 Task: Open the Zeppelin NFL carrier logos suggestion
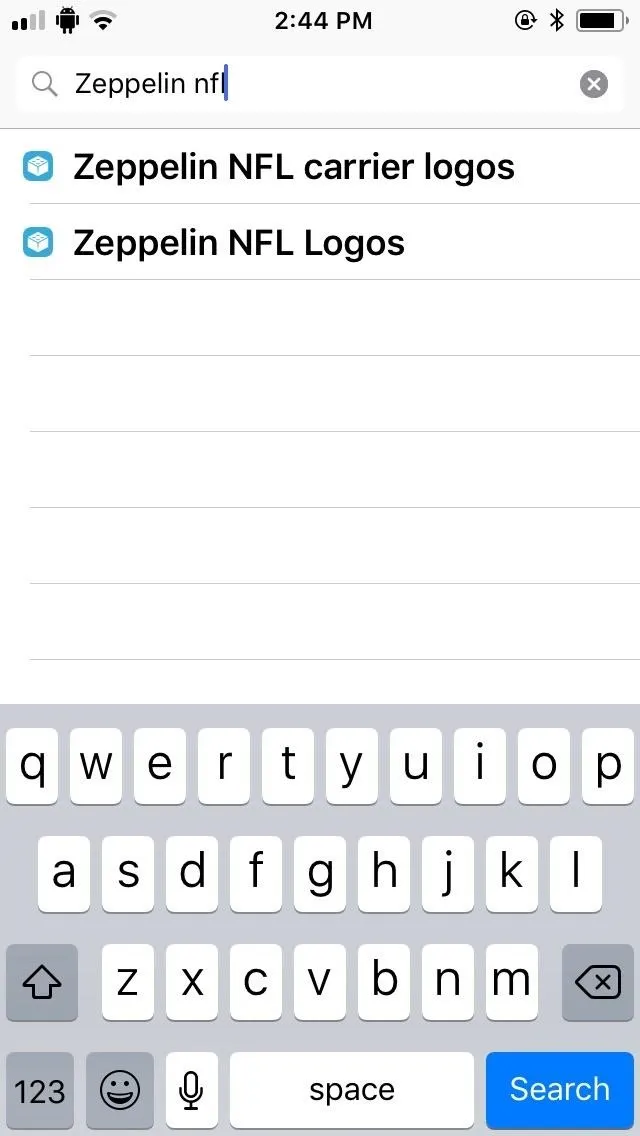320,167
